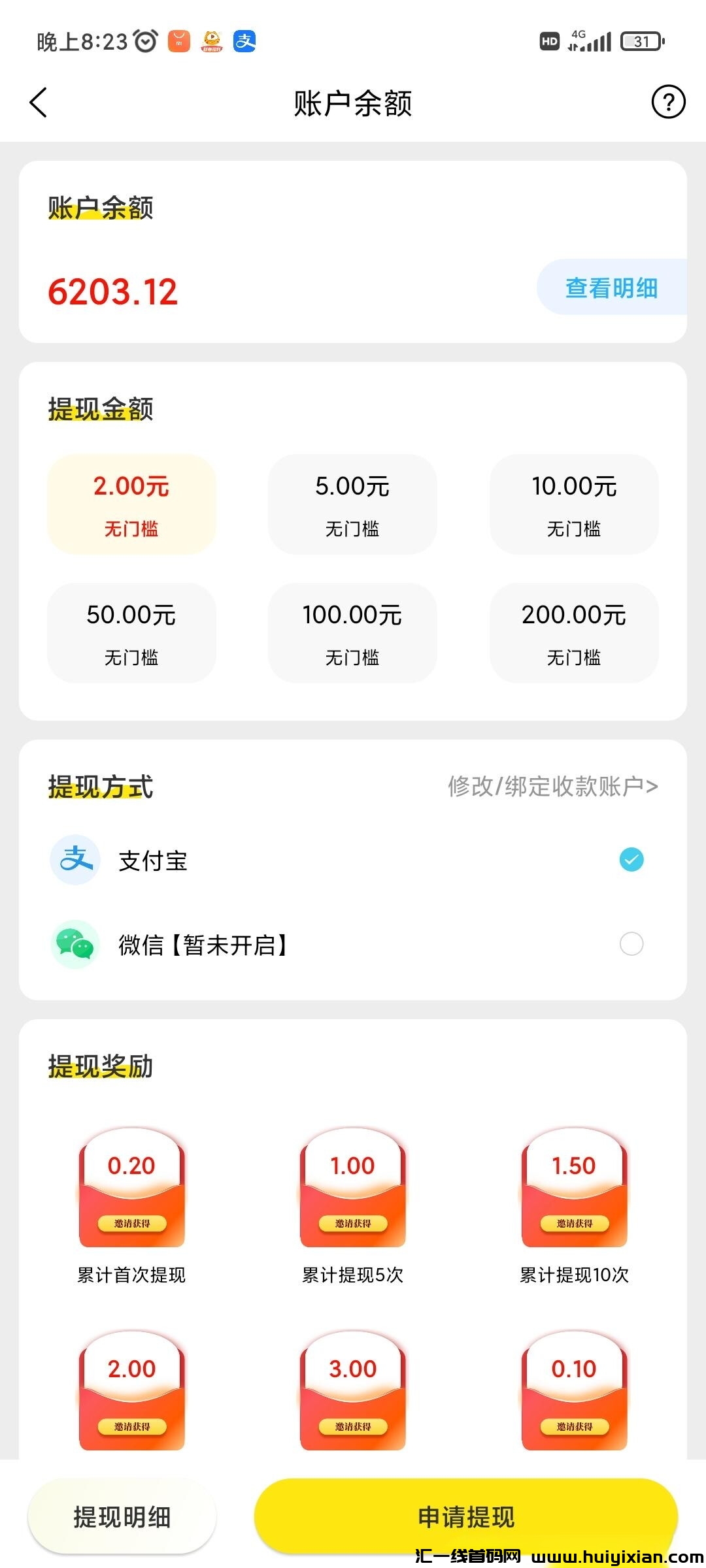Open the 3.00 red envelope reward
The image size is (706, 1568).
(x=352, y=1392)
